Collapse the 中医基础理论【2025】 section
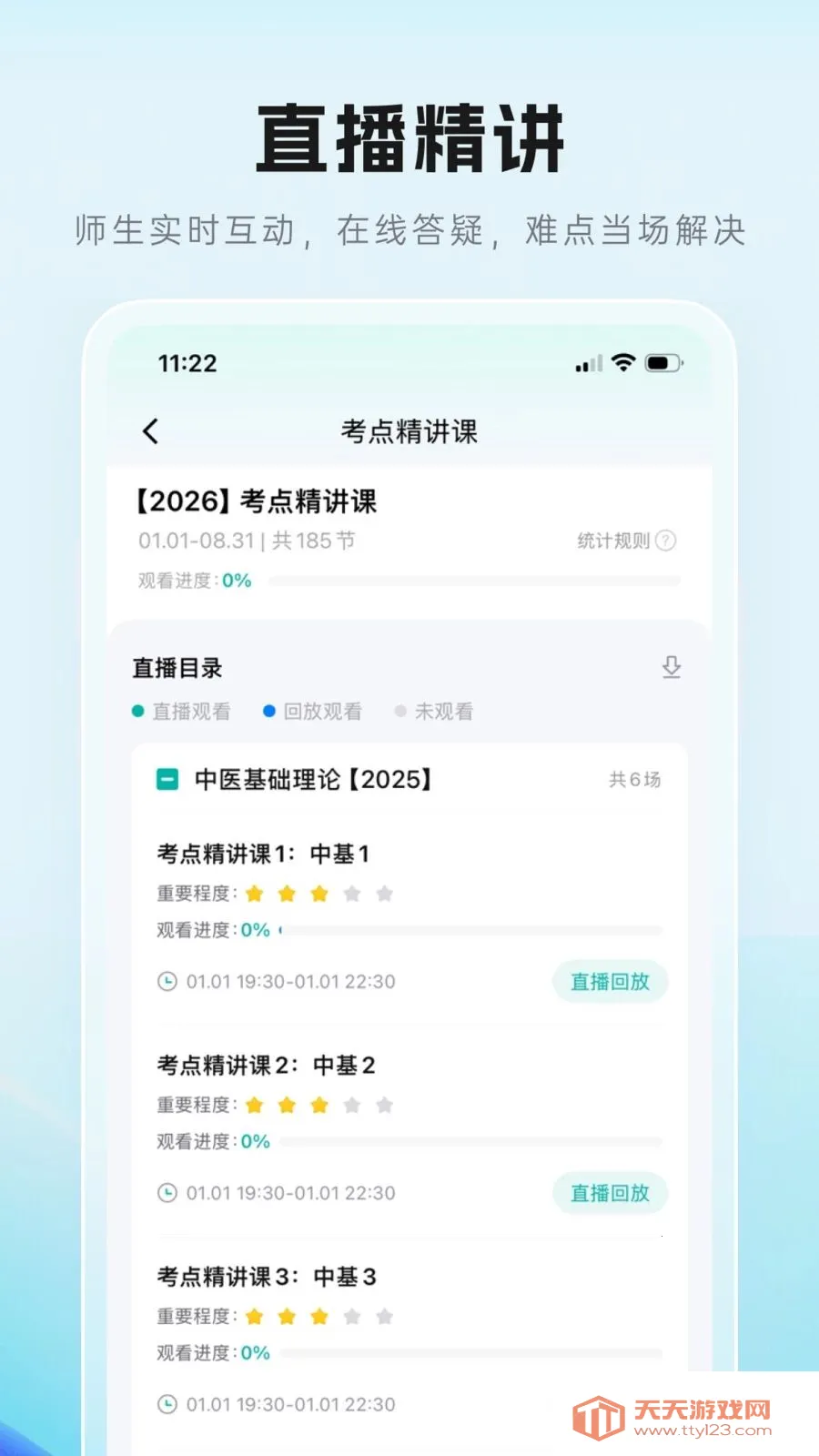819x1456 pixels. click(x=167, y=780)
